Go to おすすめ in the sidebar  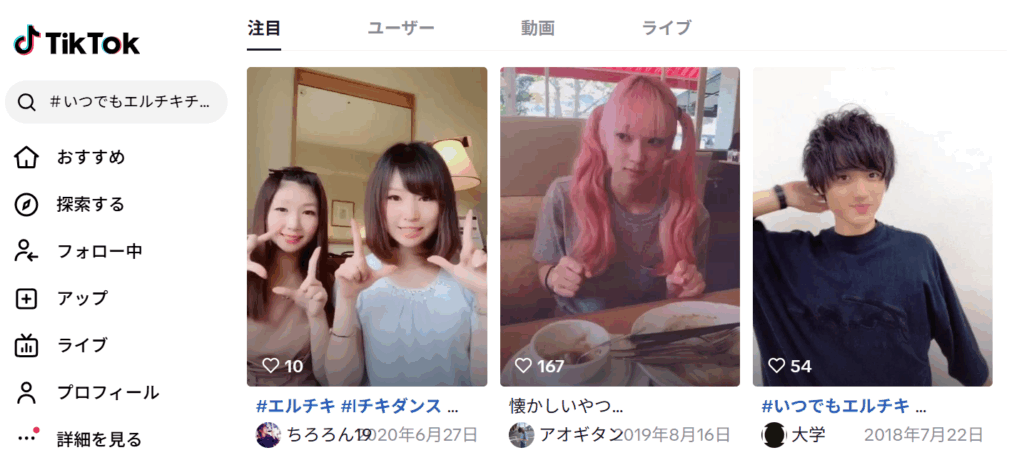tap(90, 157)
